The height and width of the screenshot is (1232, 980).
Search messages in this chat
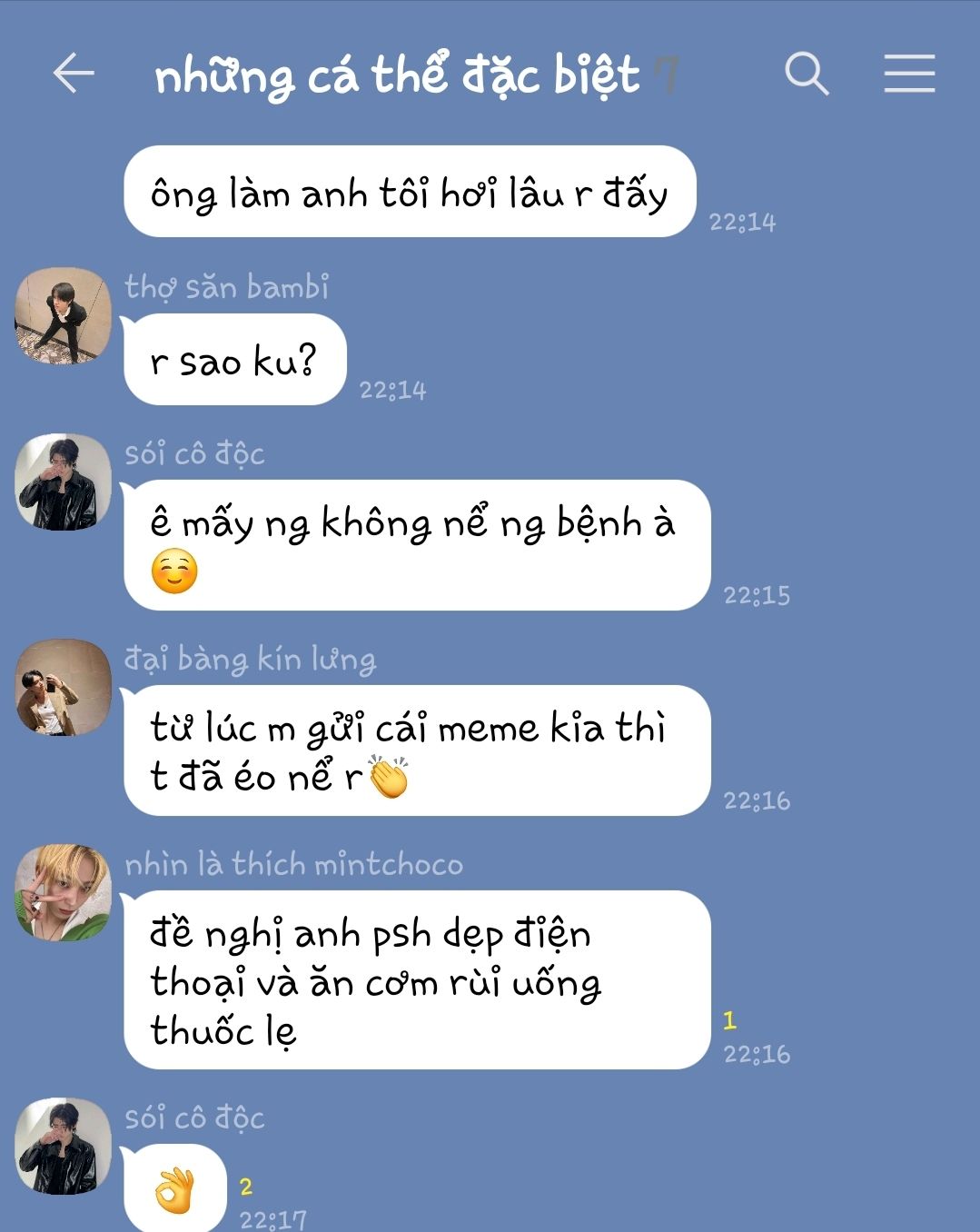(806, 74)
